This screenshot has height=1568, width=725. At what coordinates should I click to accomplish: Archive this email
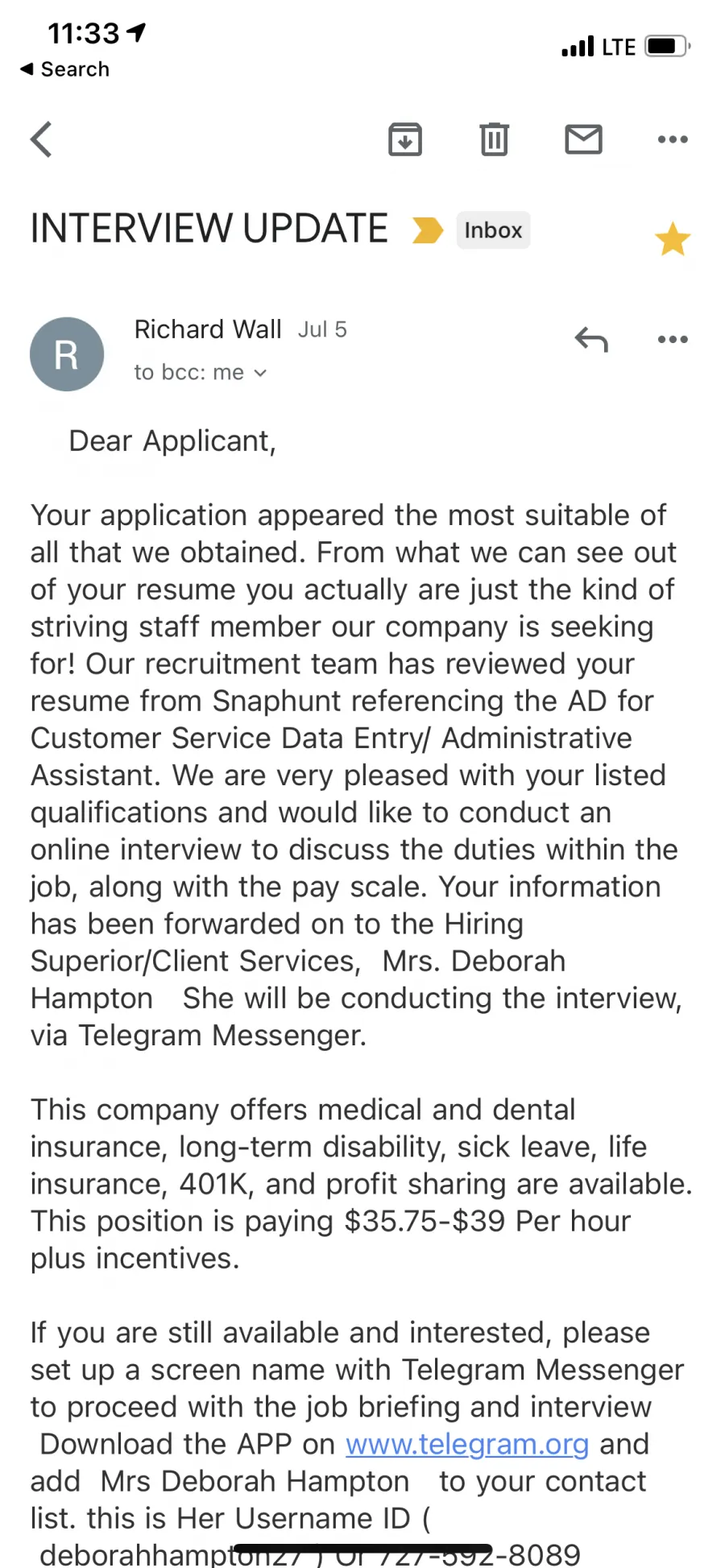click(x=405, y=139)
